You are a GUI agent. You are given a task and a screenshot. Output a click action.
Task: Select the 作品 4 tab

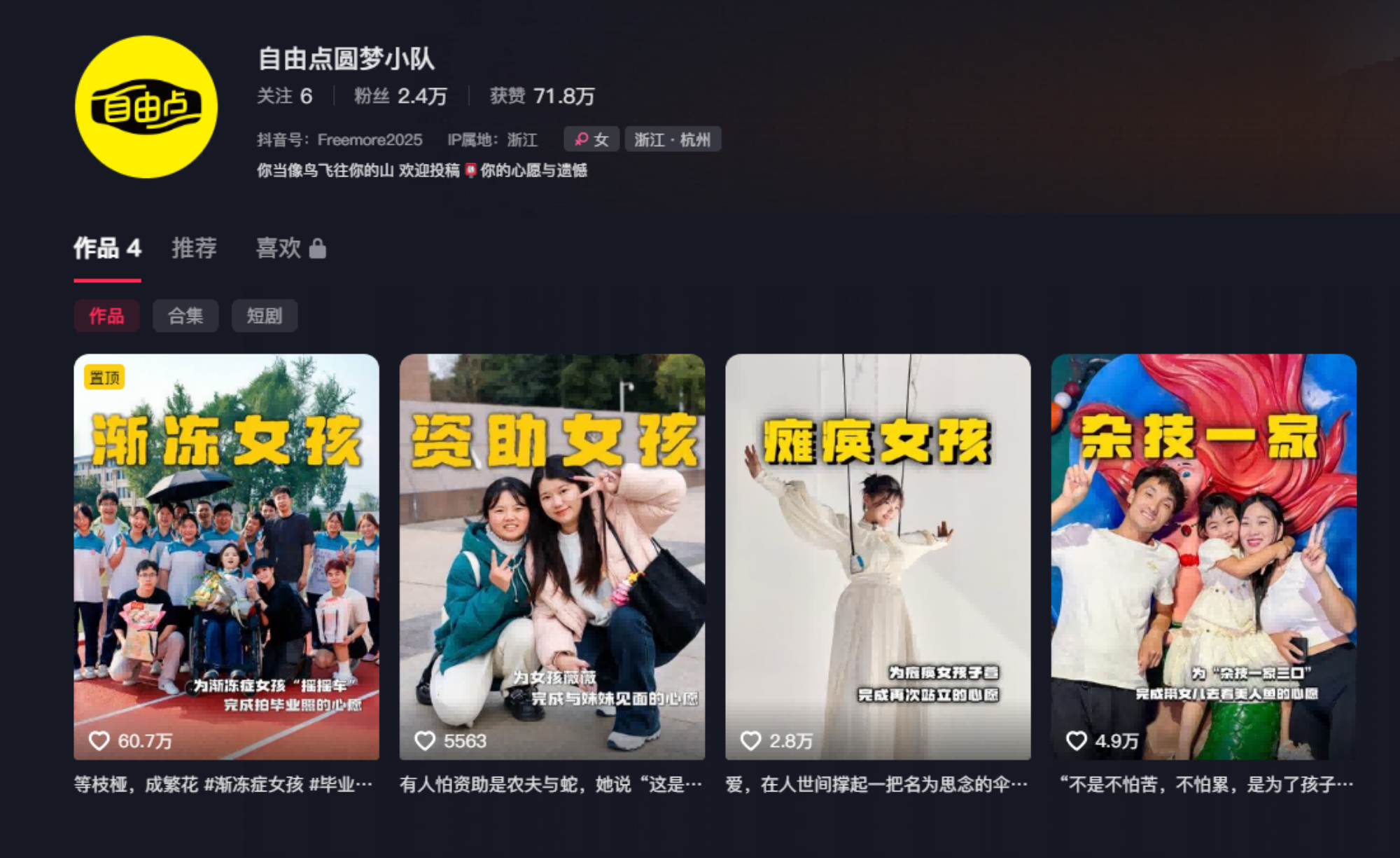click(x=107, y=248)
